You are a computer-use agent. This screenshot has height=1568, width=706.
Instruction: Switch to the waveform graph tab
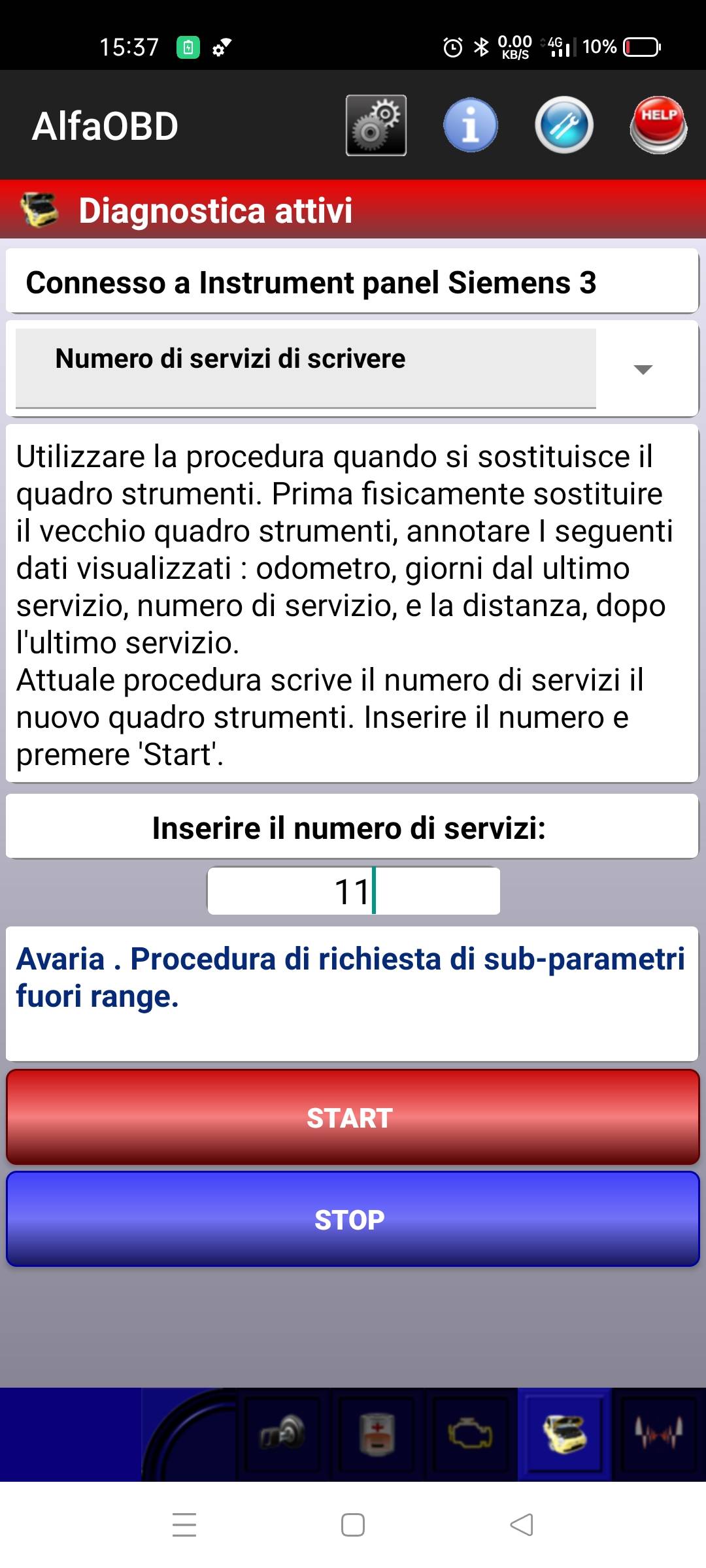coord(659,1435)
